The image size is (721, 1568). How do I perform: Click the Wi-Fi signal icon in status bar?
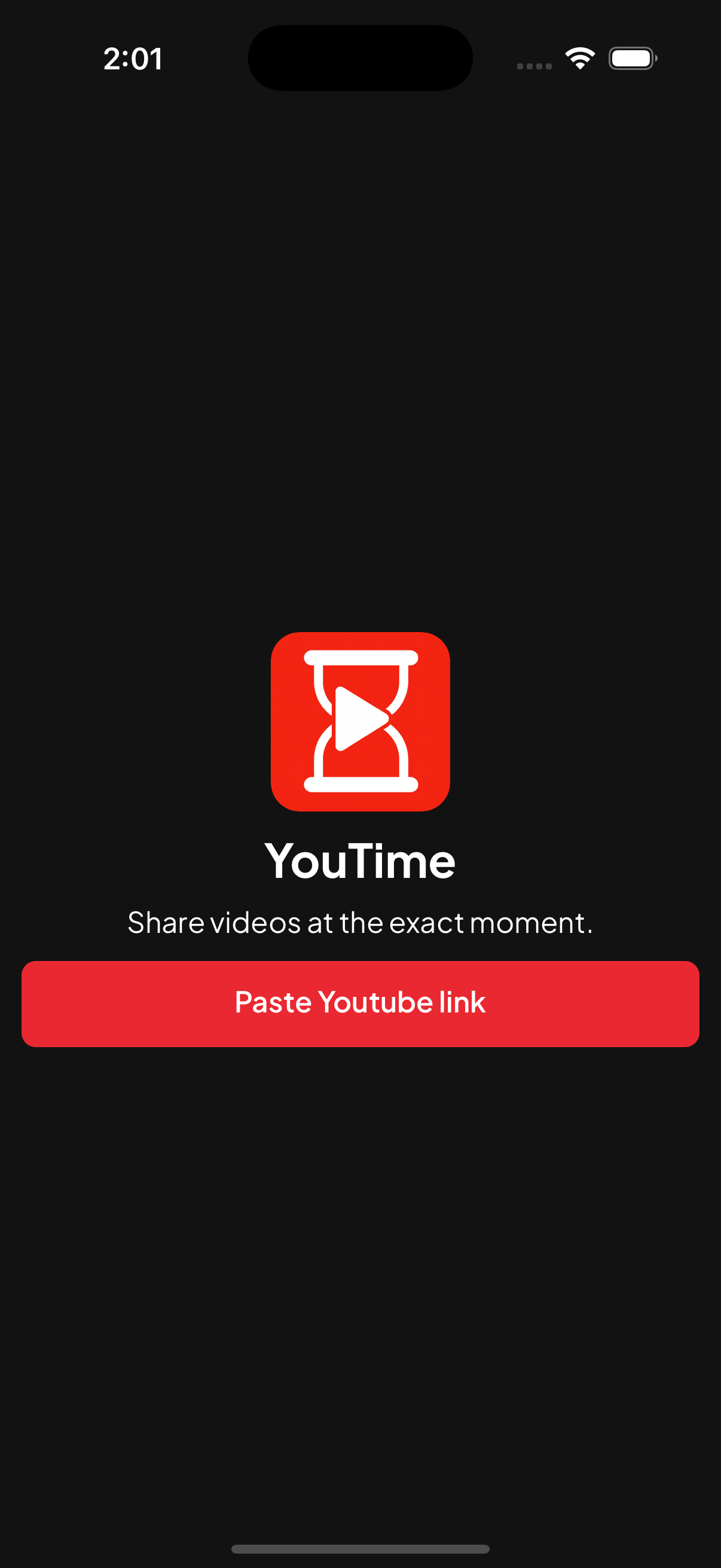pos(579,58)
